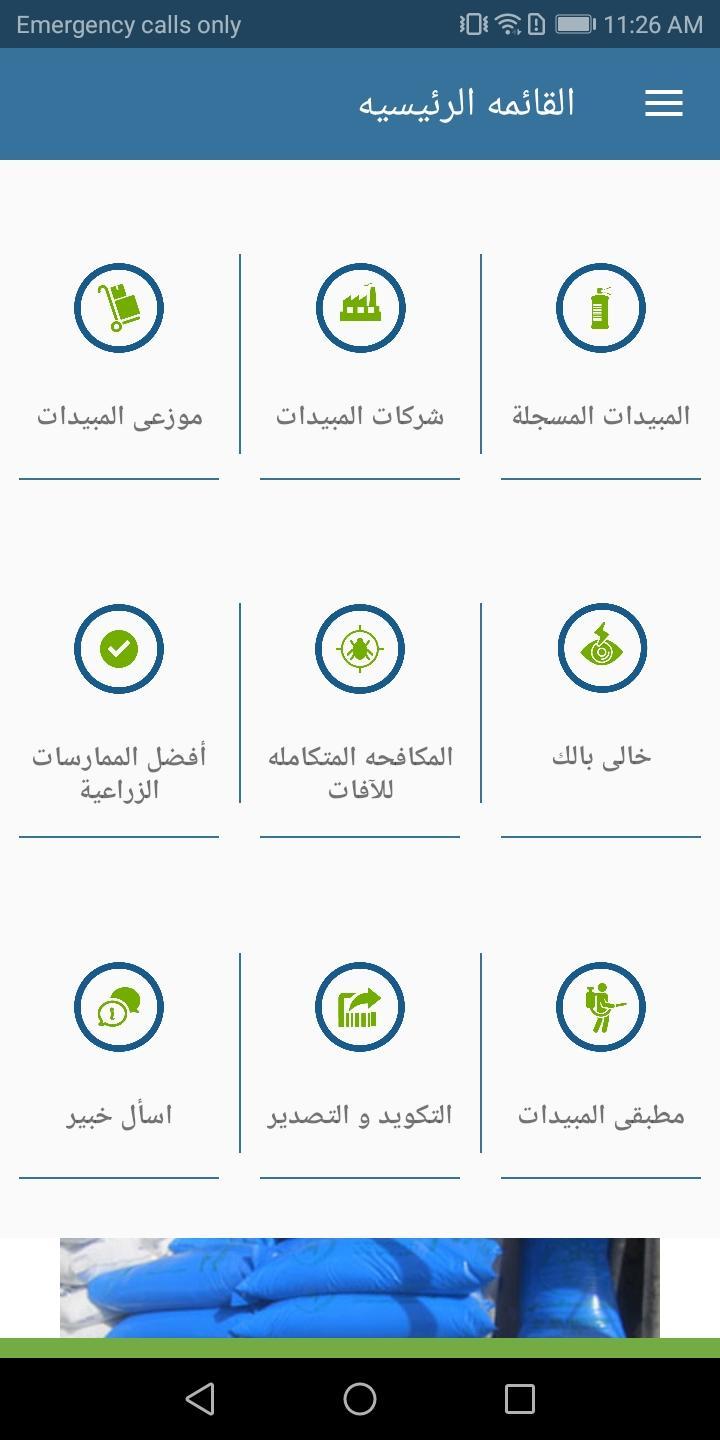Viewport: 720px width, 1440px height.
Task: Open التكويد و التصدير section
Action: tap(360, 1050)
